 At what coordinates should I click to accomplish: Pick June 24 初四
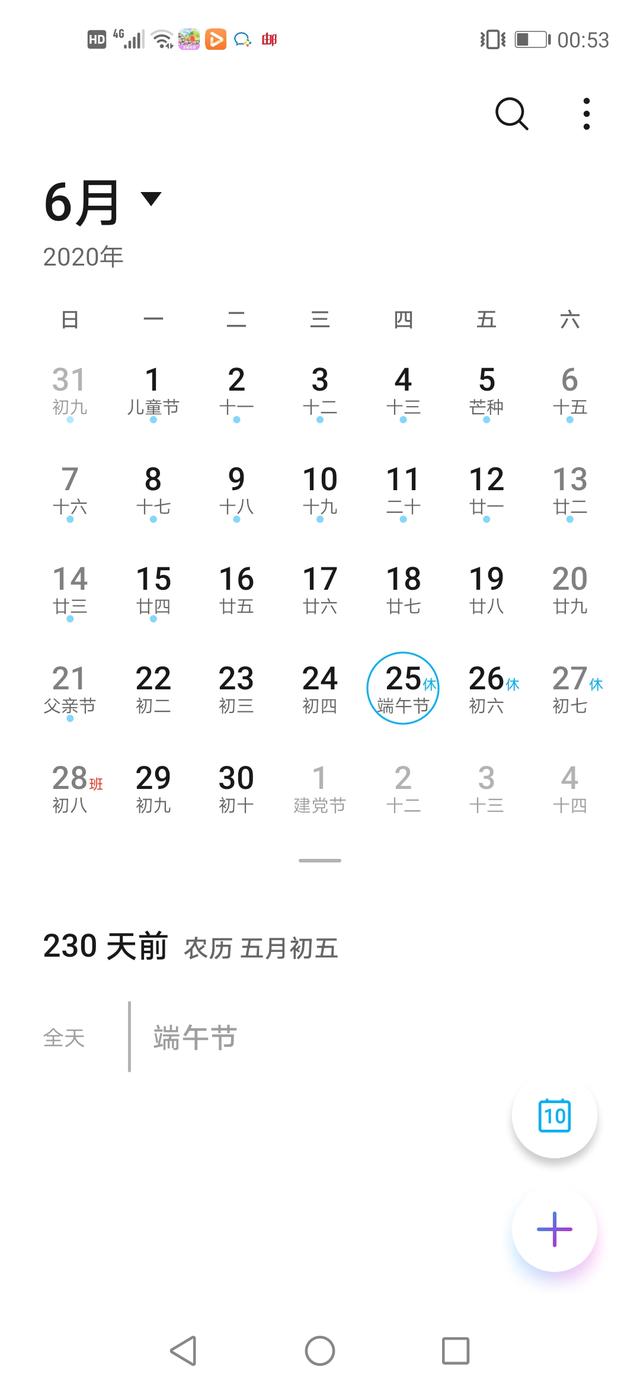tap(320, 689)
